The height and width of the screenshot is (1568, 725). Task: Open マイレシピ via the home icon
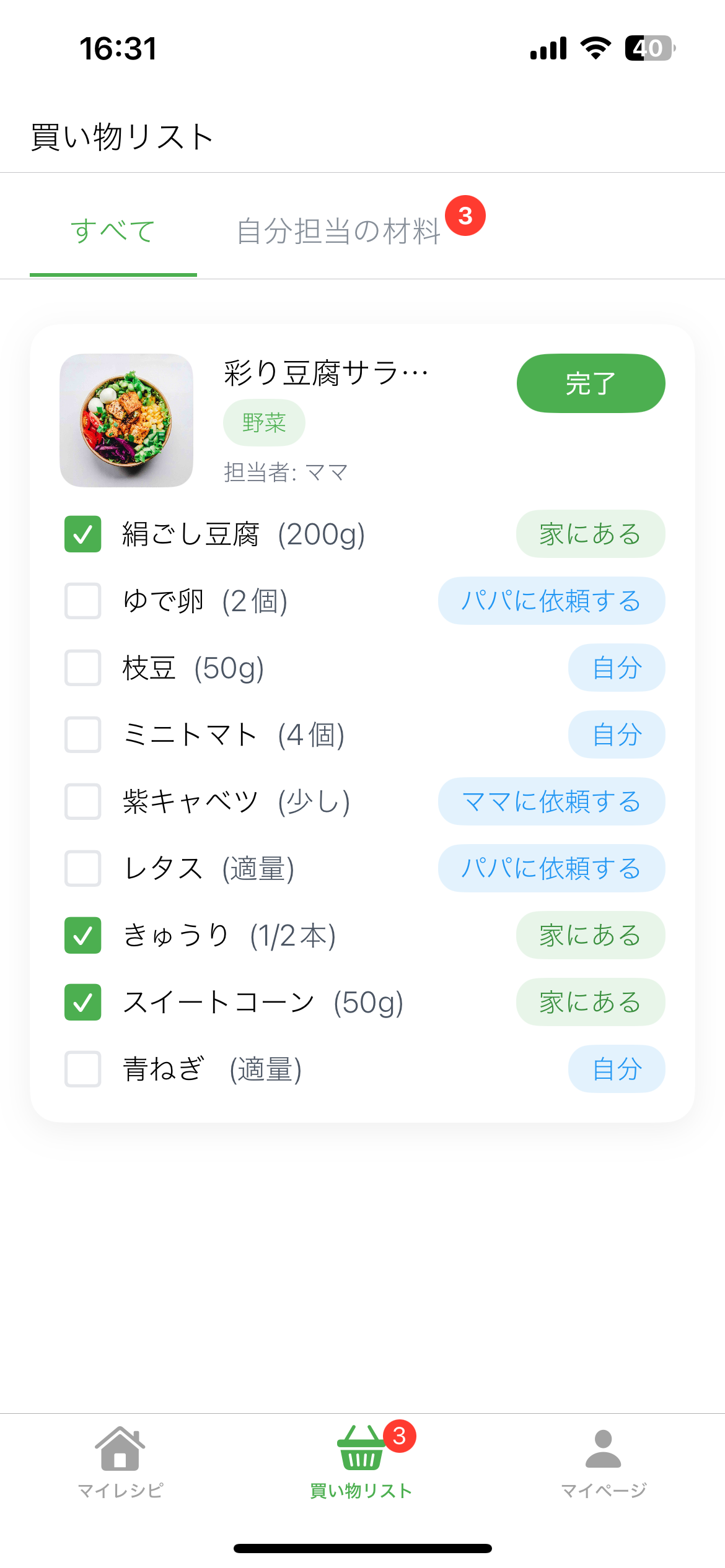[x=121, y=1449]
